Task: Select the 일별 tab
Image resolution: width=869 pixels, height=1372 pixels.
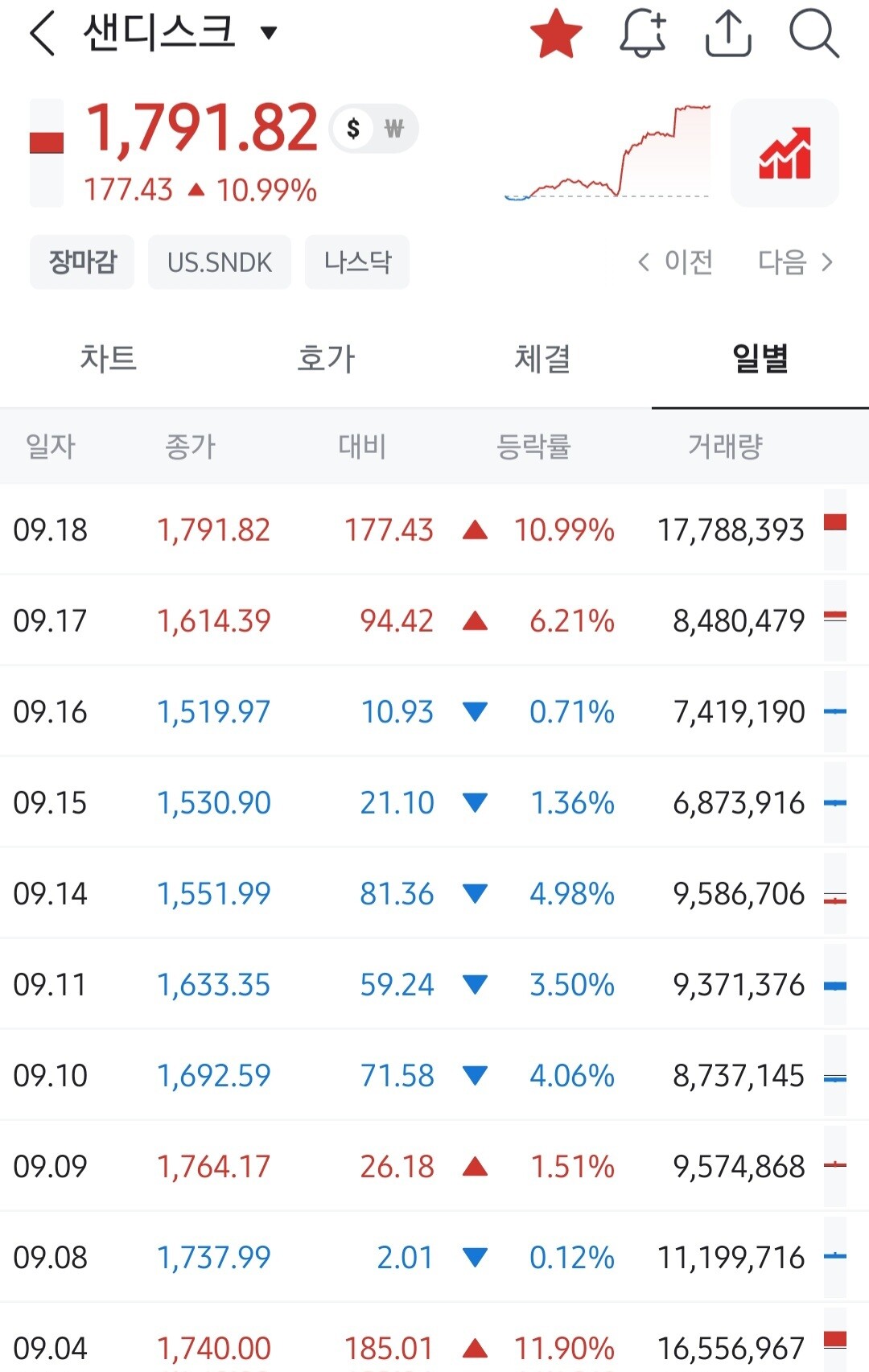Action: (x=760, y=358)
